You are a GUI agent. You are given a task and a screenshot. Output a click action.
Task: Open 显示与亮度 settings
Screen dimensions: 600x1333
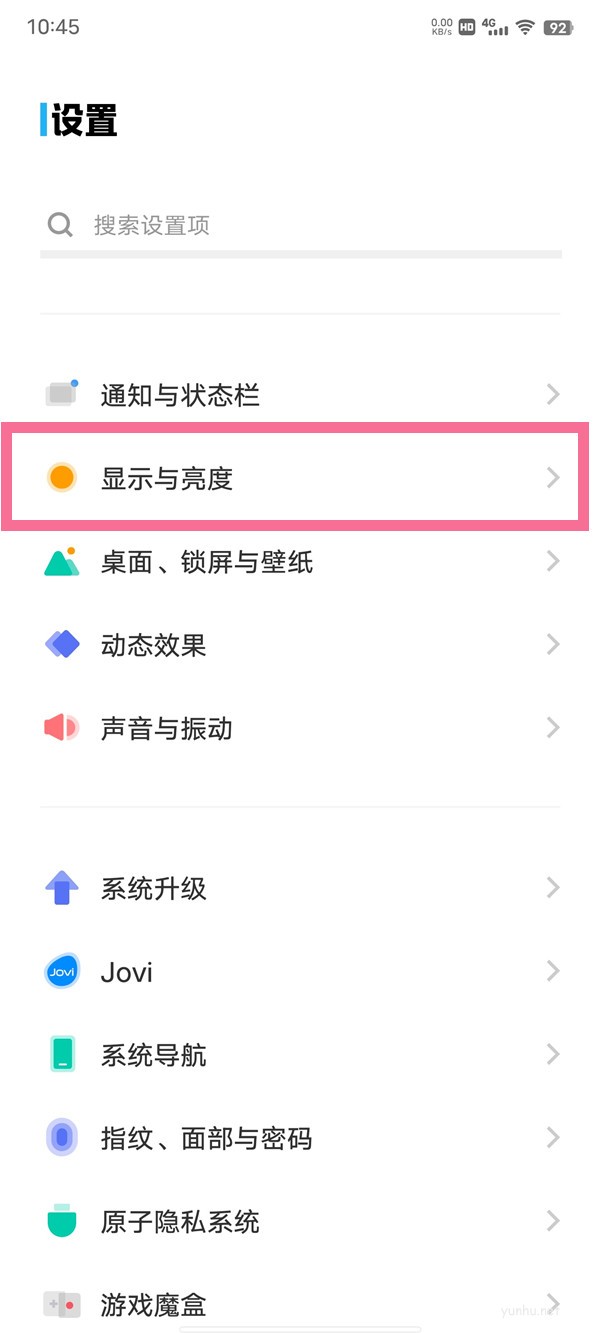(300, 478)
